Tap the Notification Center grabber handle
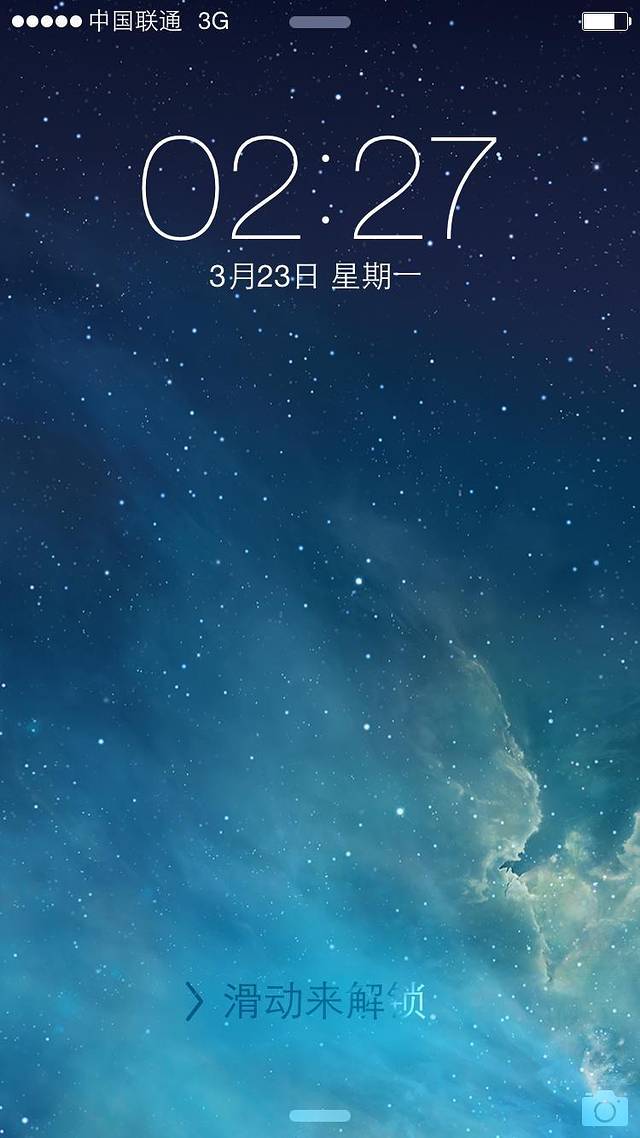Screen dimensions: 640x1138 320,22
